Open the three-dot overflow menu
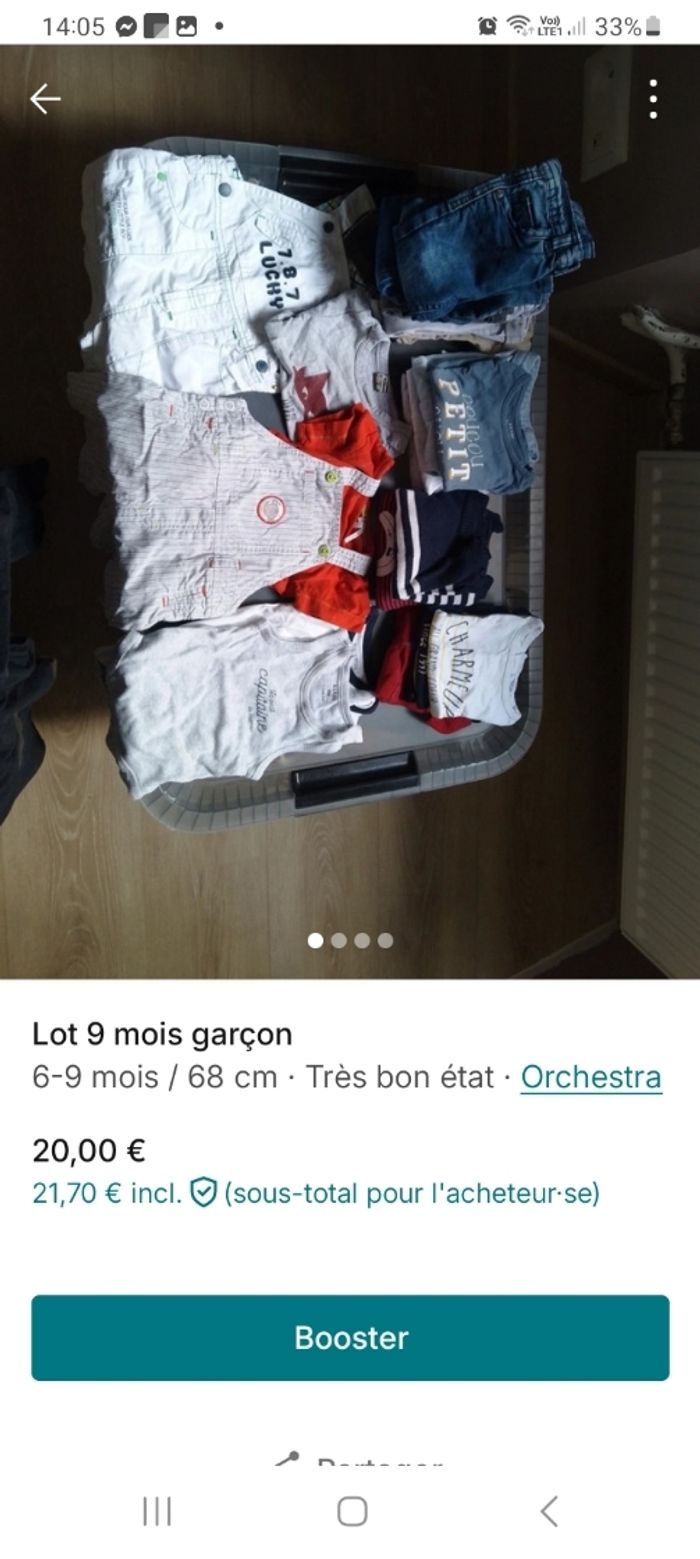700x1559 pixels. pyautogui.click(x=653, y=99)
